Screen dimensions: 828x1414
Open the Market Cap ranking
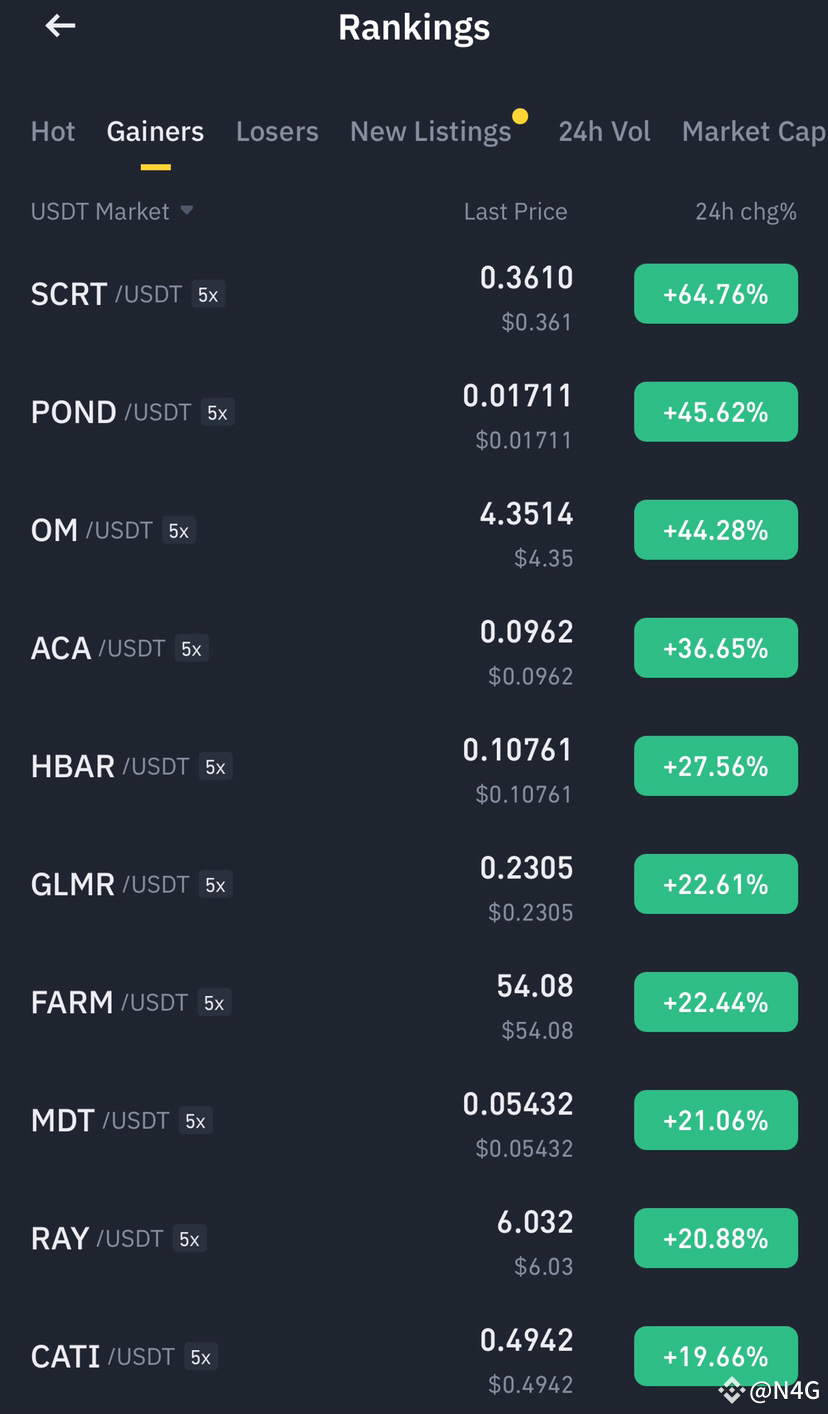click(x=754, y=131)
